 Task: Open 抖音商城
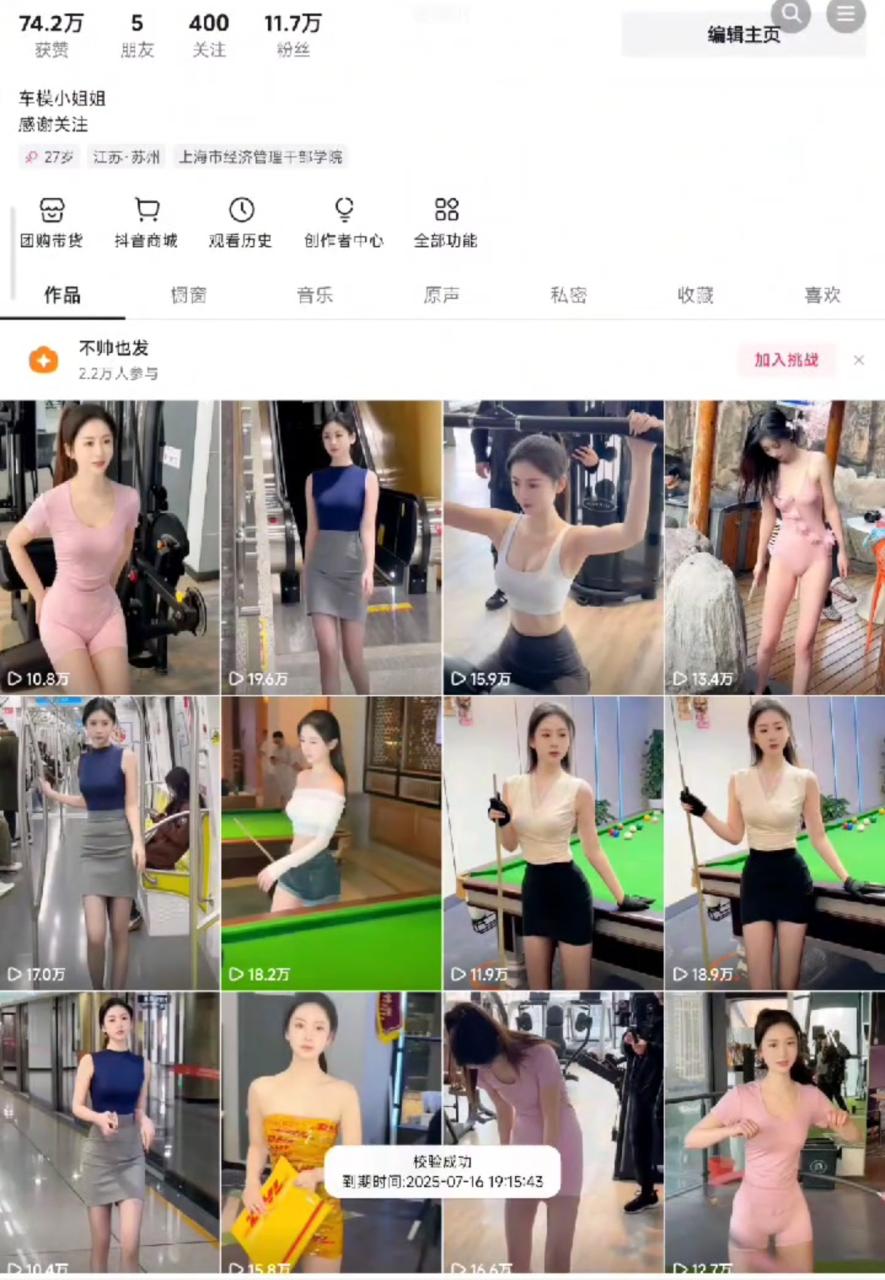point(146,222)
